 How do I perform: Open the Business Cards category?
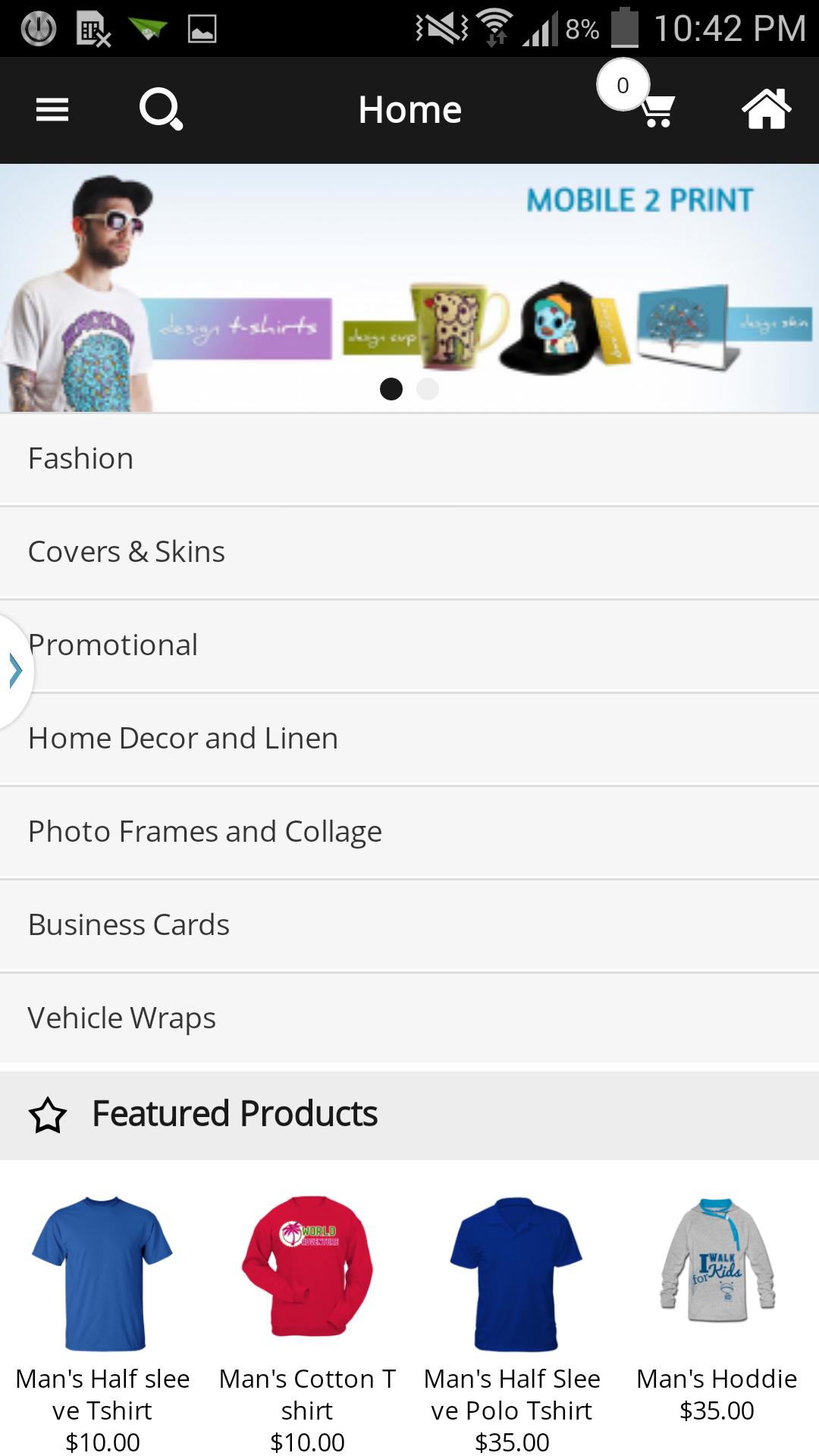[x=409, y=925]
